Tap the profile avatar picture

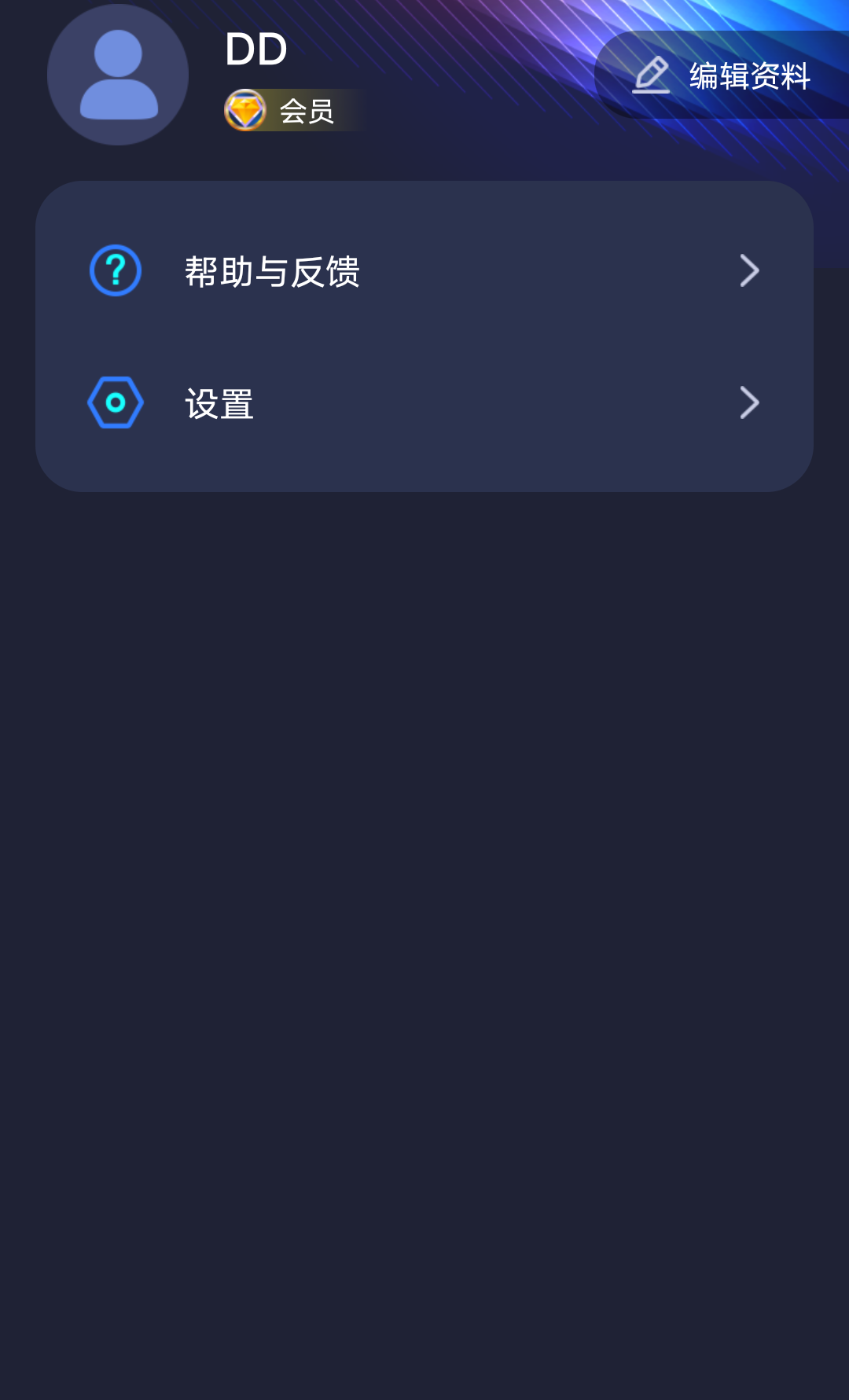tap(118, 75)
